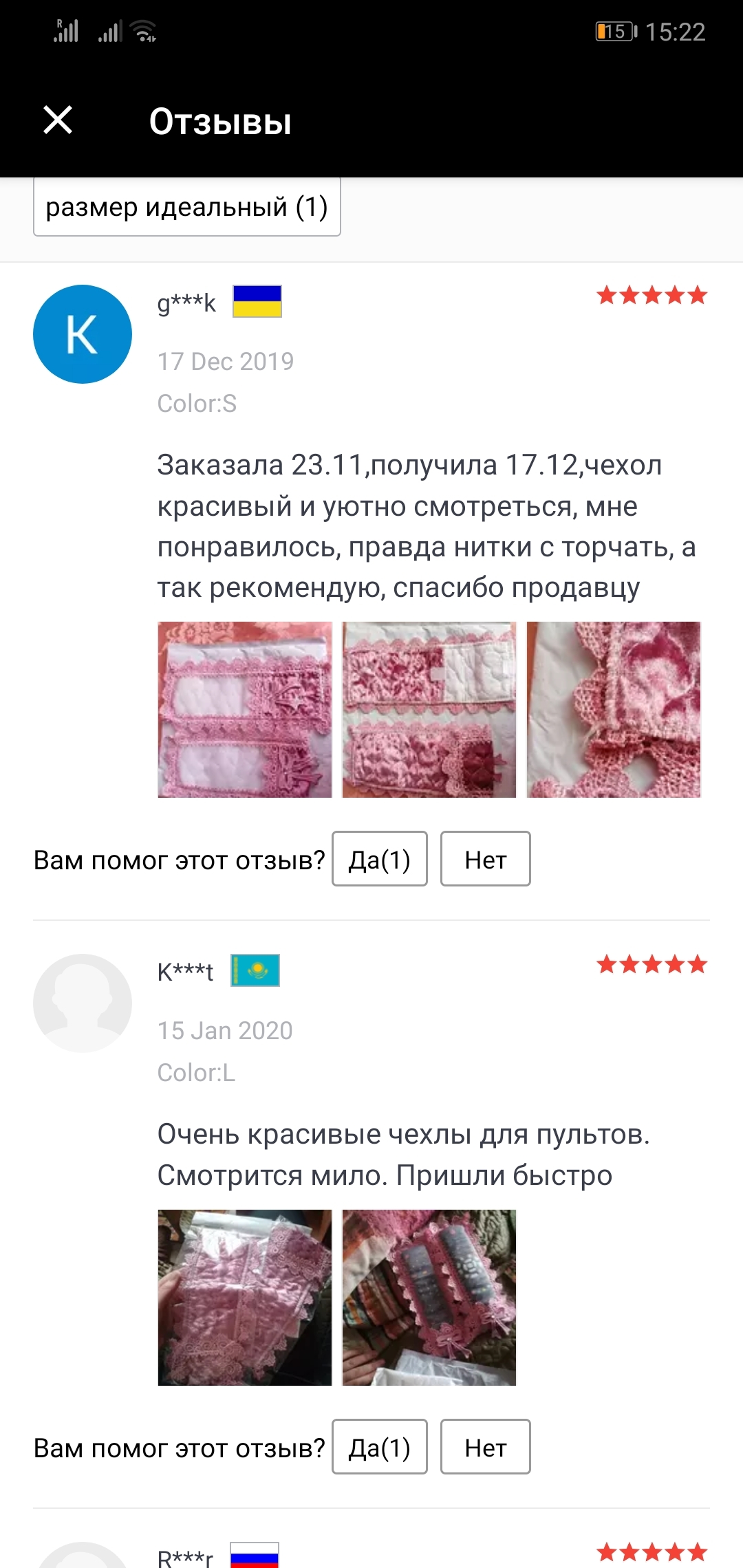The height and width of the screenshot is (1568, 743).
Task: Vote Да on K***t's review
Action: tap(379, 1447)
